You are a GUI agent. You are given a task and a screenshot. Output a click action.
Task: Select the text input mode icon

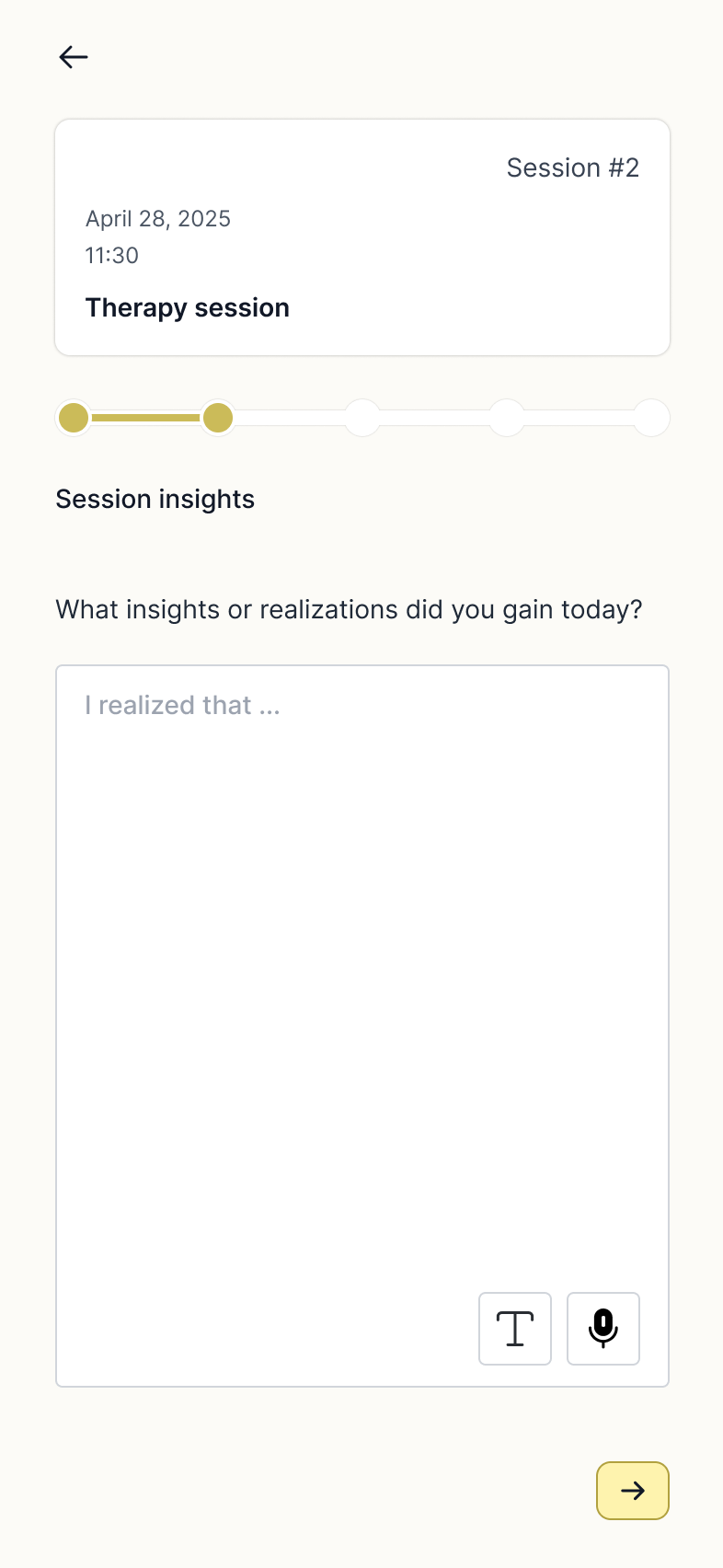pos(514,1328)
